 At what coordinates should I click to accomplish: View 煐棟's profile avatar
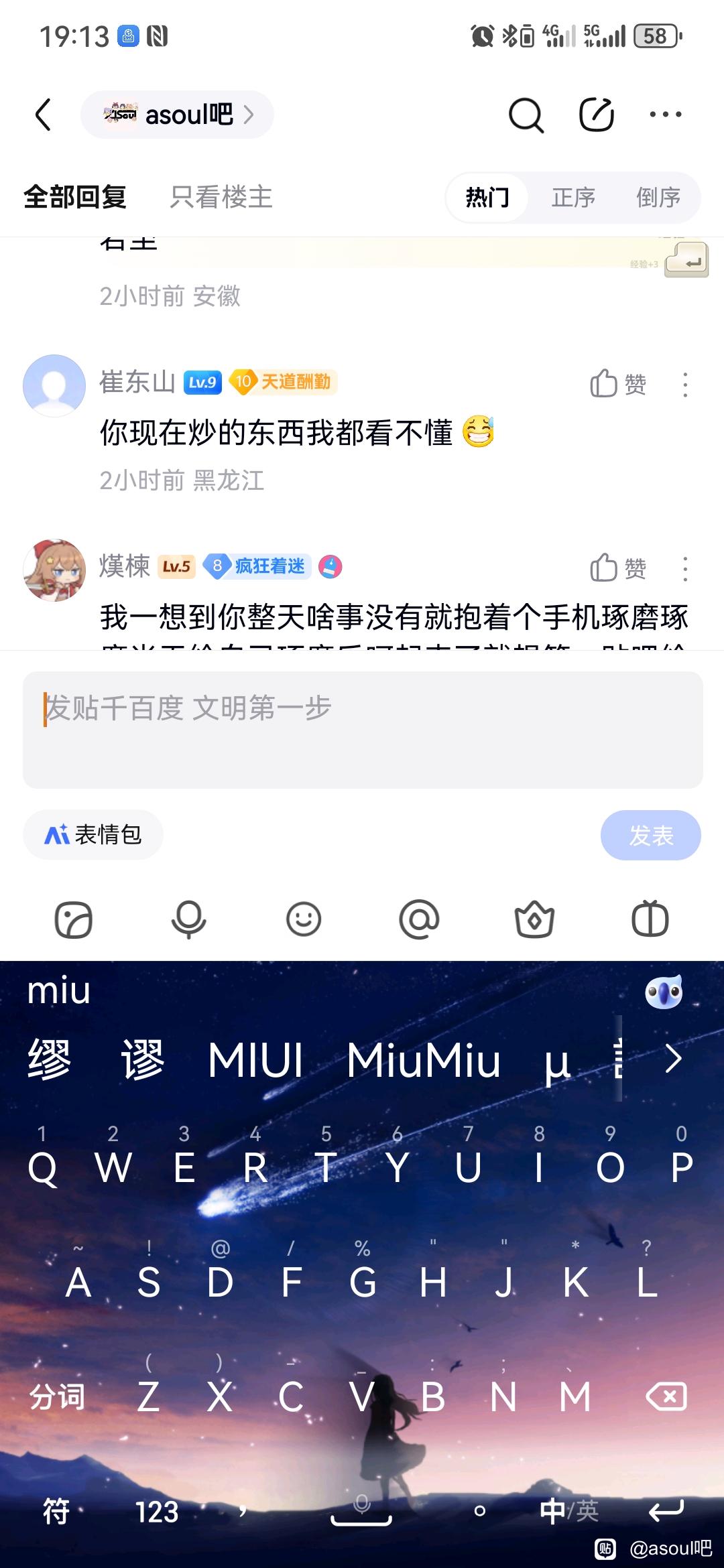click(54, 570)
